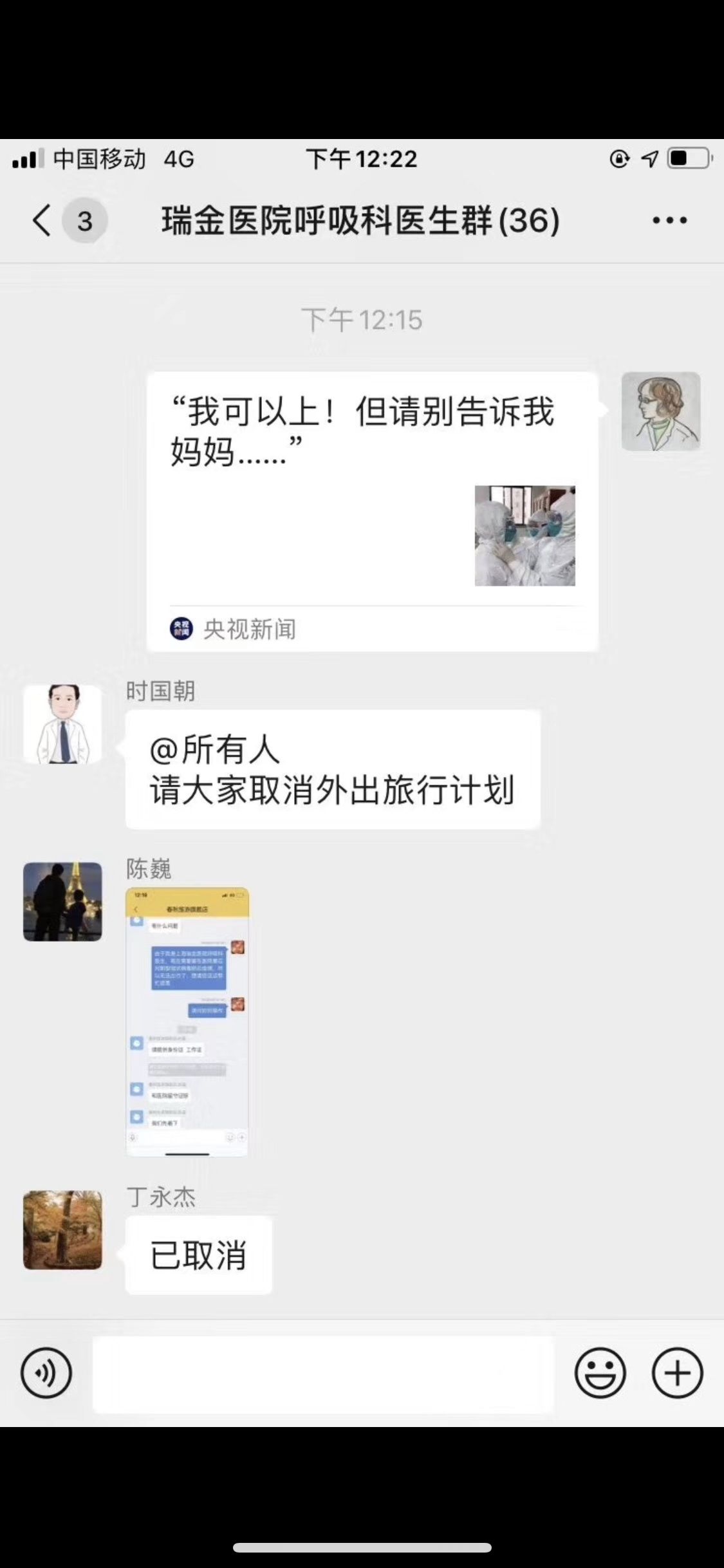Open the group chat options menu
Image resolution: width=724 pixels, height=1568 pixels.
(x=670, y=221)
